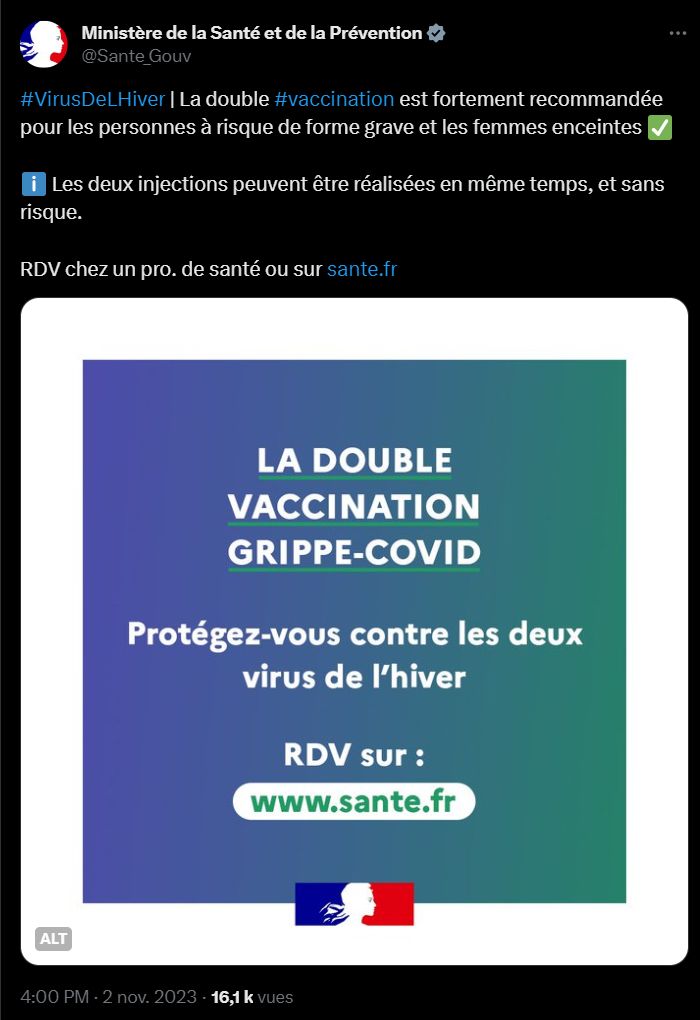Screen dimensions: 700x1020
Task: Open the #vaccination hashtag
Action: tap(333, 100)
